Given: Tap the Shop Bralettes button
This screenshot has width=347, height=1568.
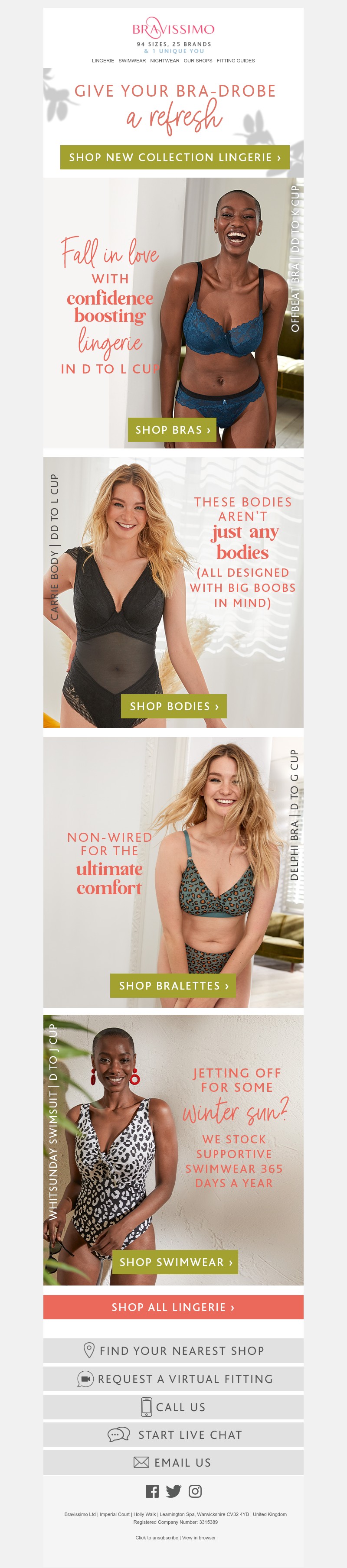Looking at the screenshot, I should tap(173, 986).
